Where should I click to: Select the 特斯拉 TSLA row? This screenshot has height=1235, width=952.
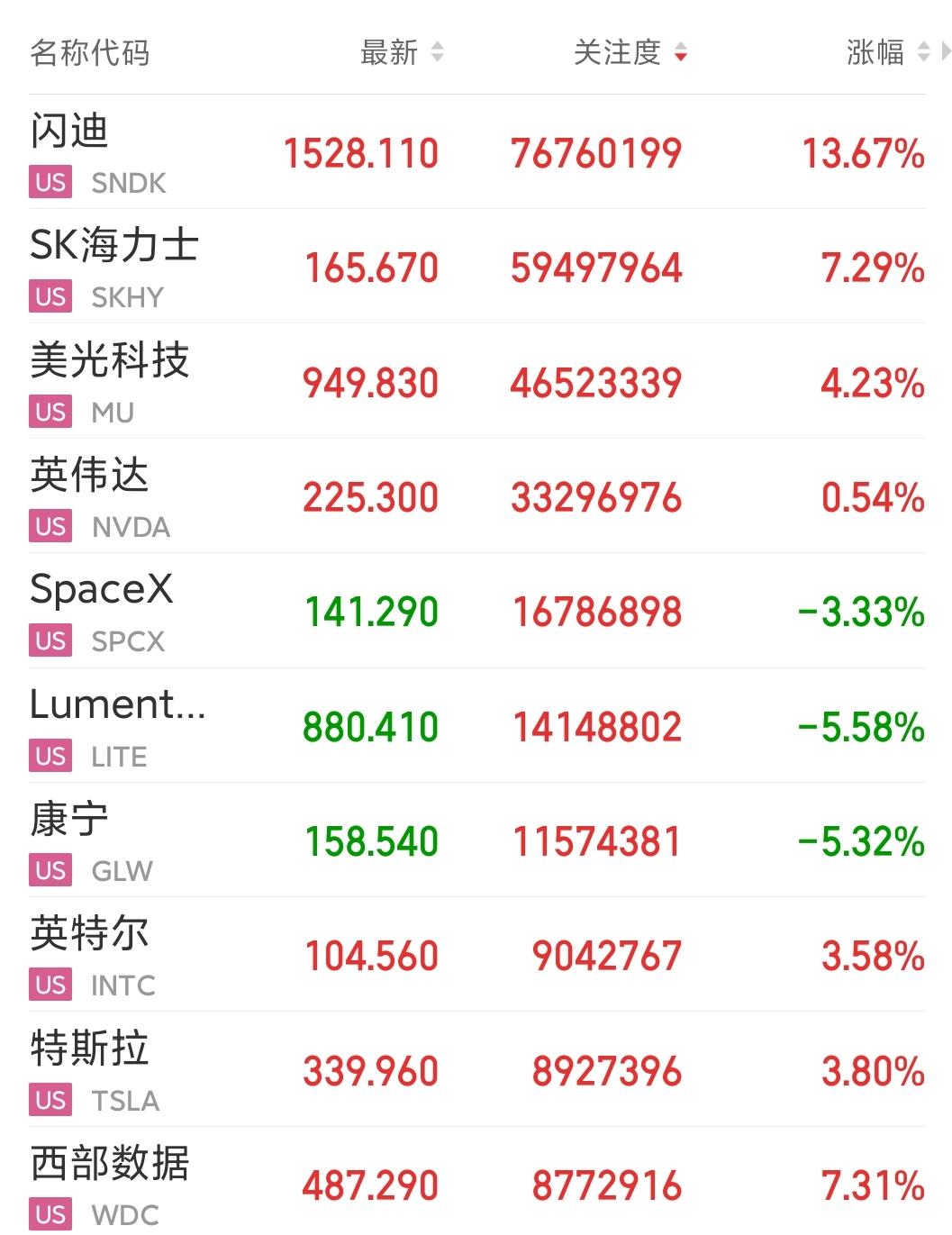(476, 1069)
